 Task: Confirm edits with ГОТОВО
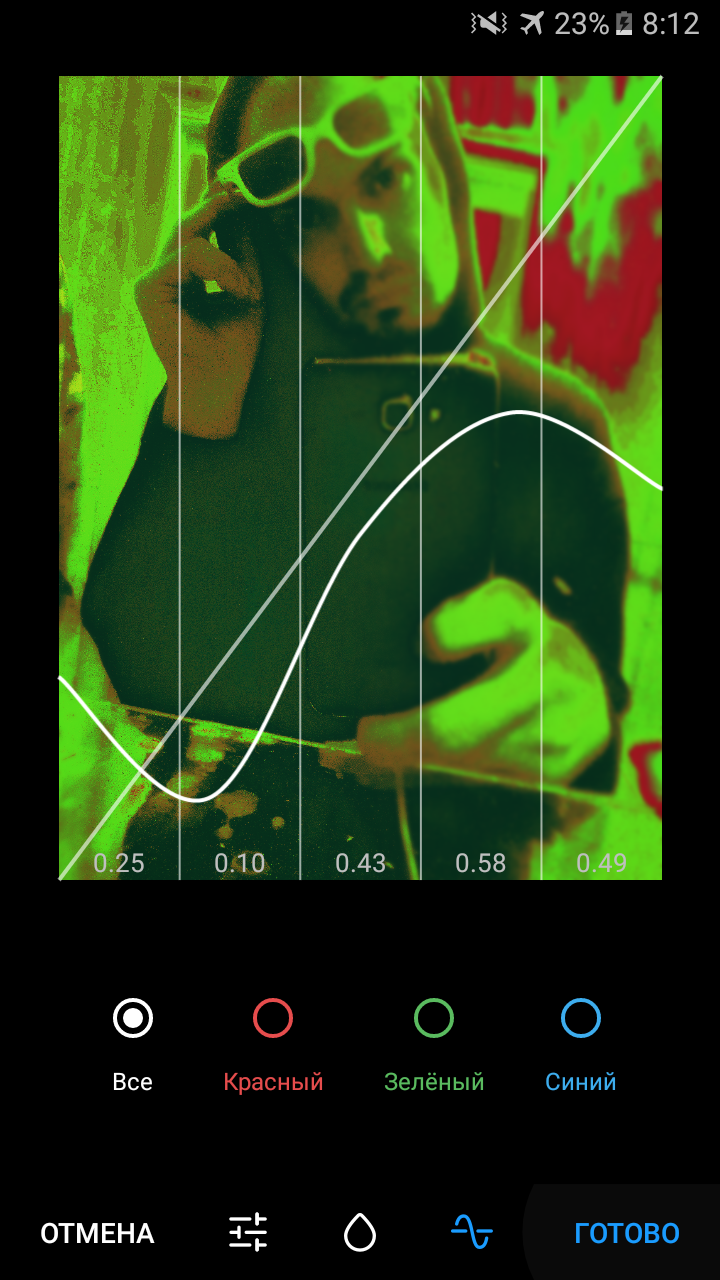[x=627, y=1233]
